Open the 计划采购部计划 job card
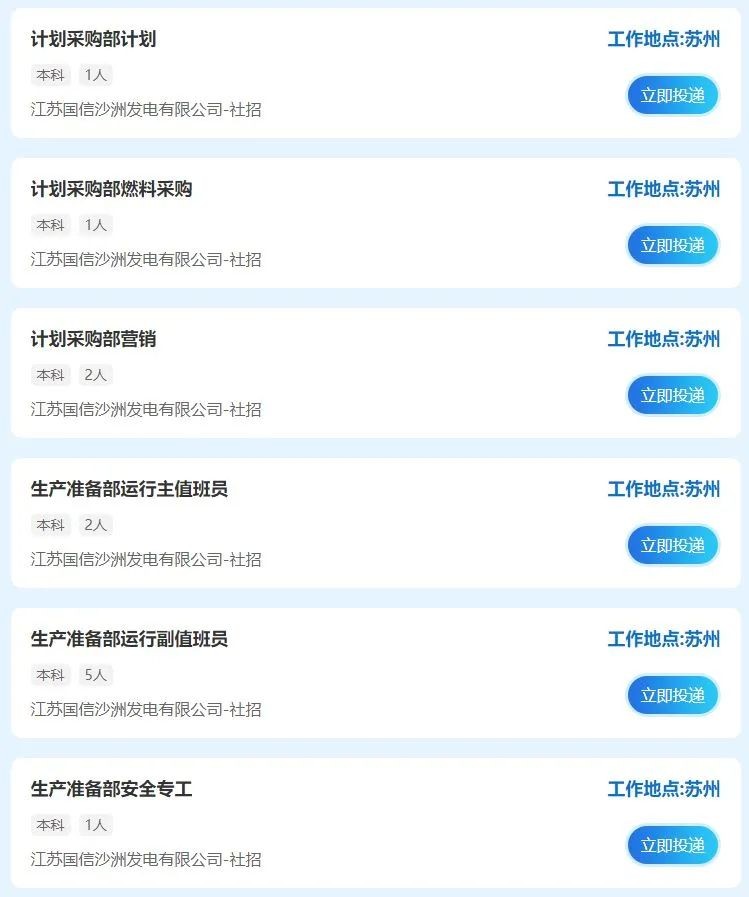749x897 pixels. coord(93,40)
